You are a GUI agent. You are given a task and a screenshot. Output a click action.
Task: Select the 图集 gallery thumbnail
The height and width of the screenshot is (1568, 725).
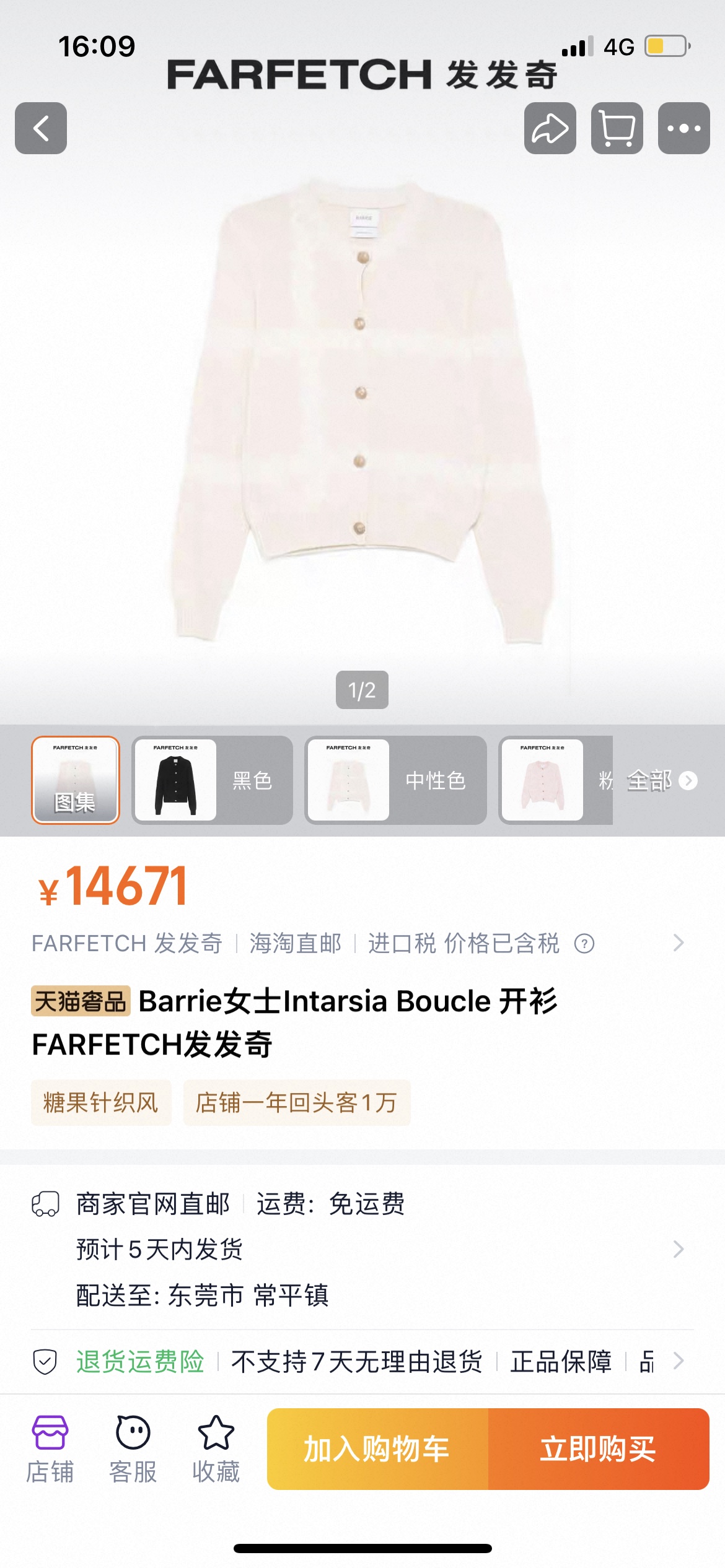point(76,780)
